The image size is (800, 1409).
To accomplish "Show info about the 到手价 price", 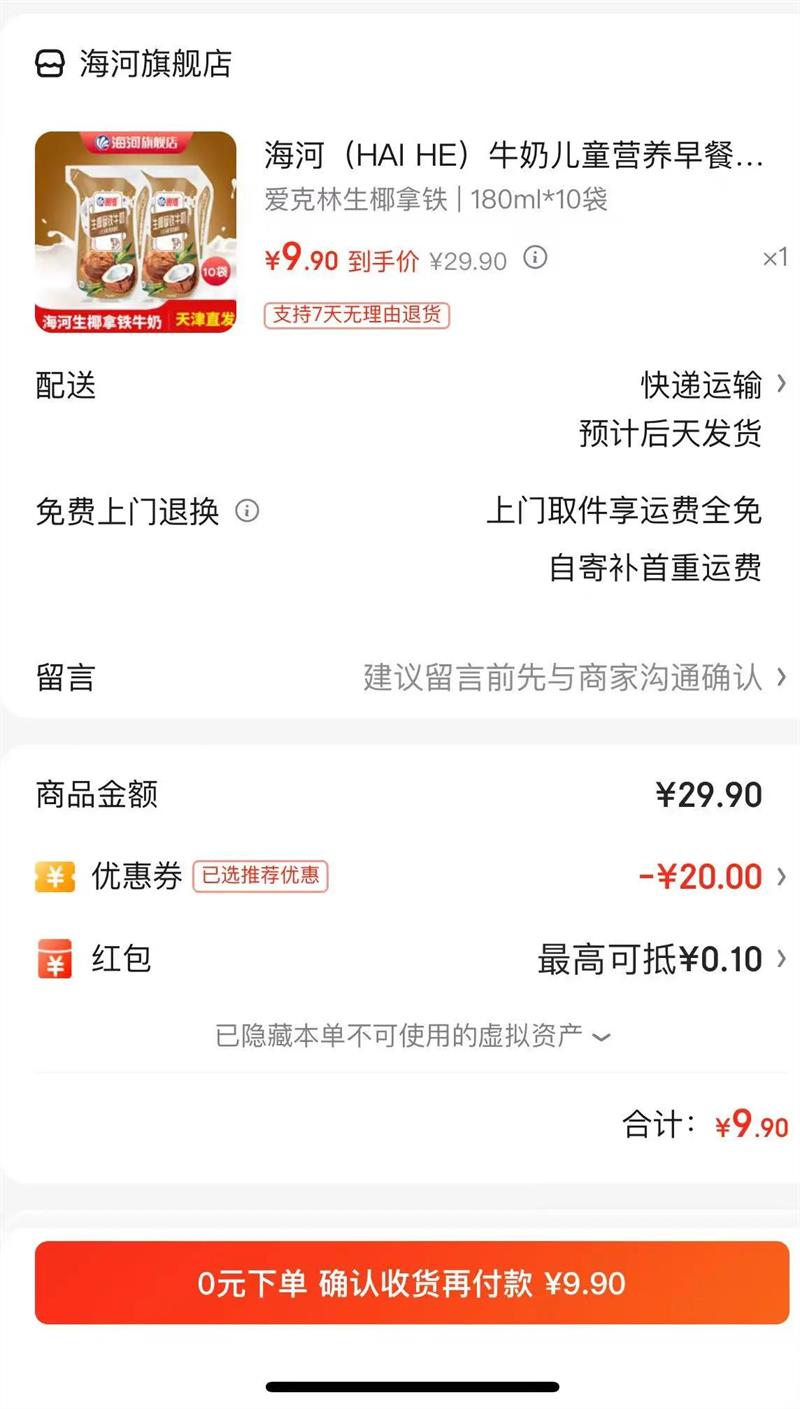I will [x=537, y=258].
